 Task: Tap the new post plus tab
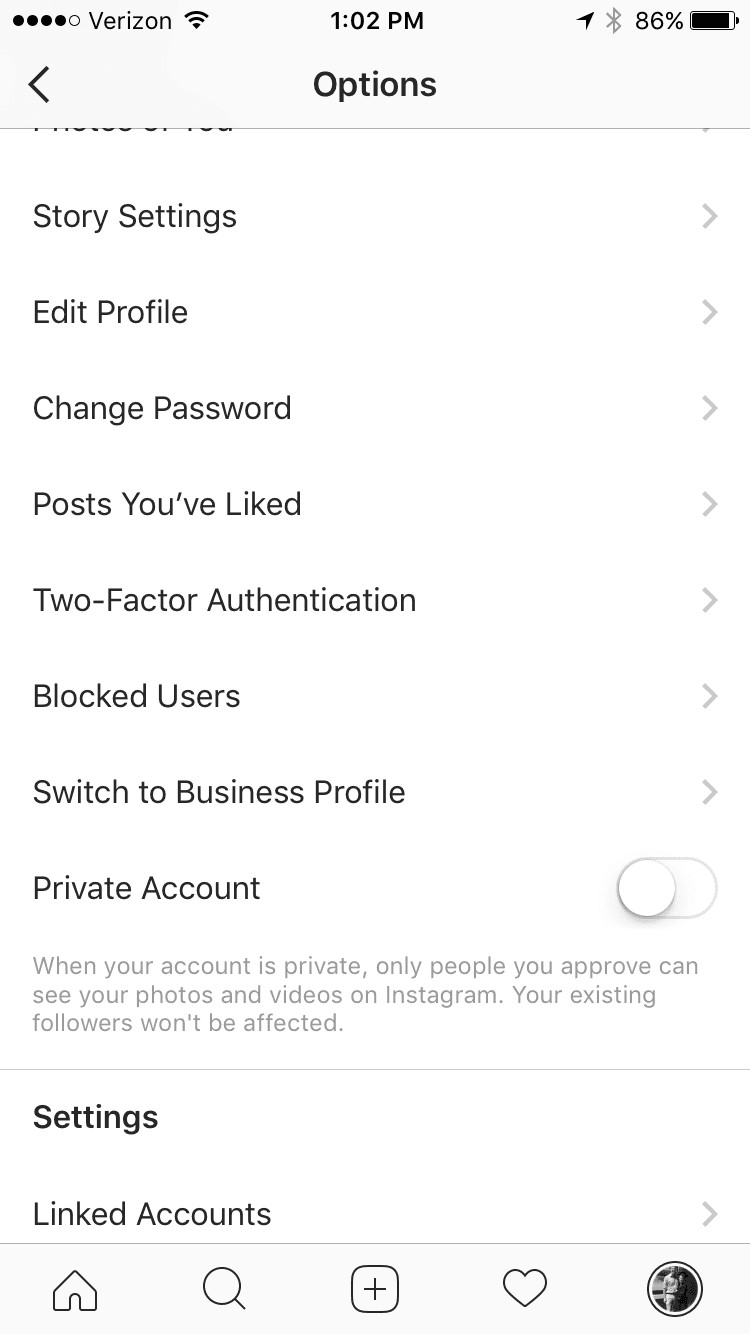pos(375,1289)
